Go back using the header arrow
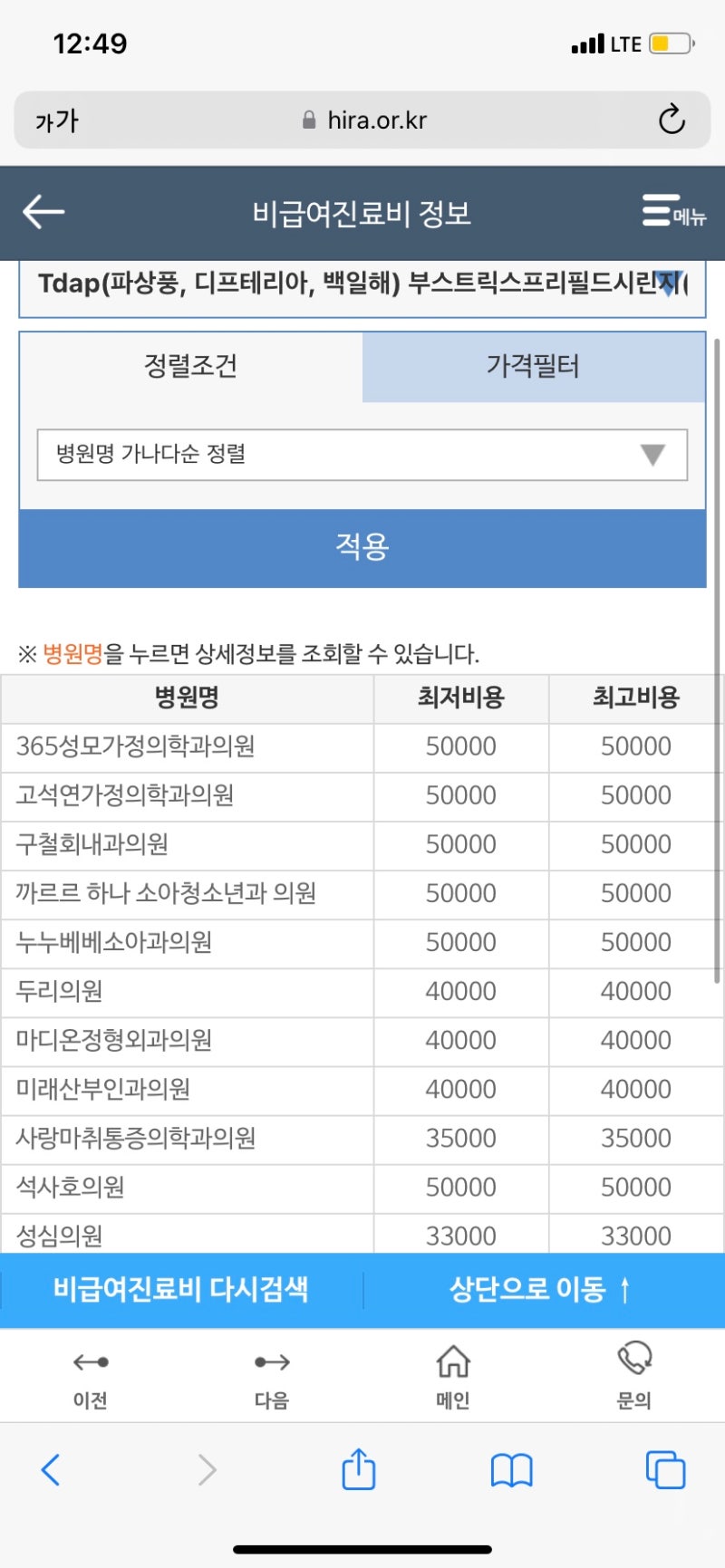This screenshot has height=1568, width=725. click(x=43, y=212)
